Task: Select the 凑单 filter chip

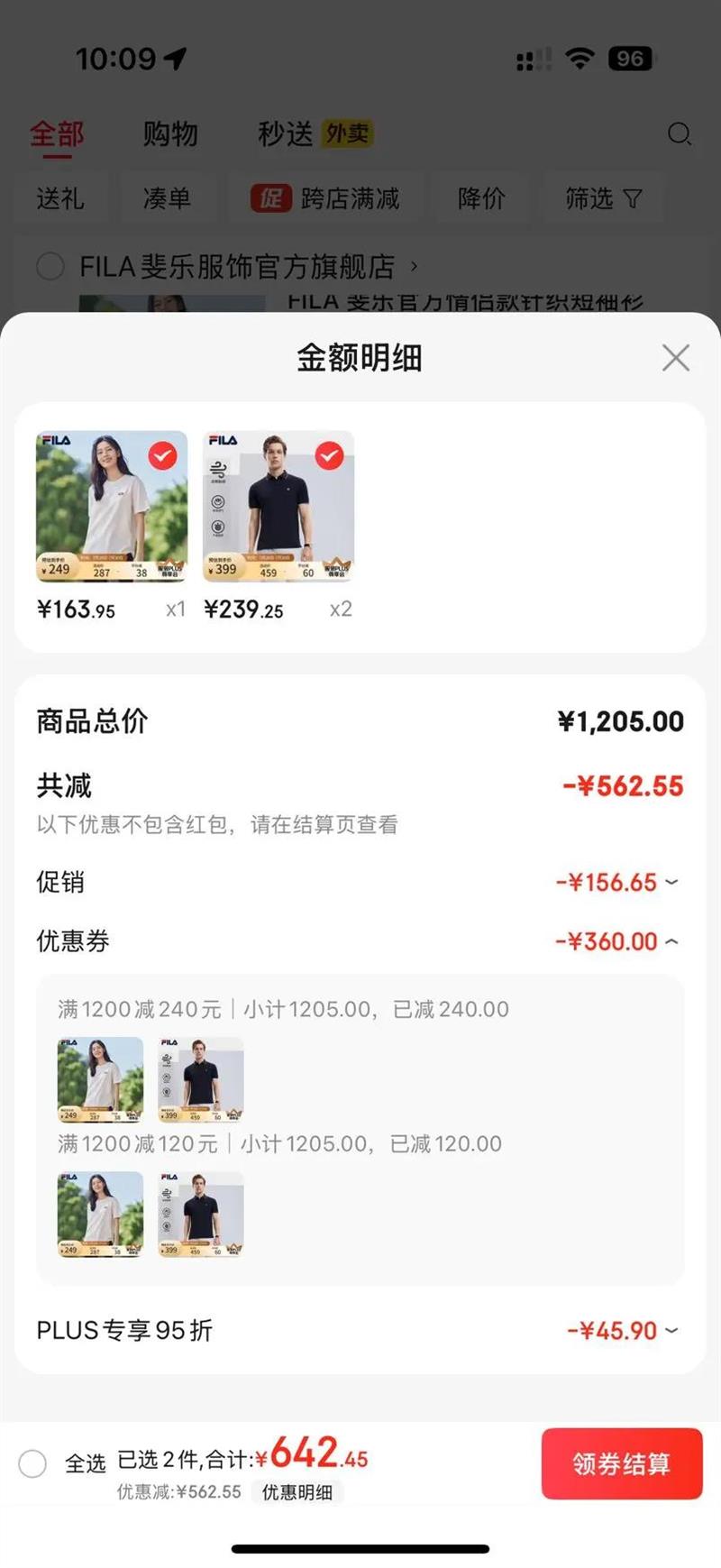Action: [x=167, y=198]
